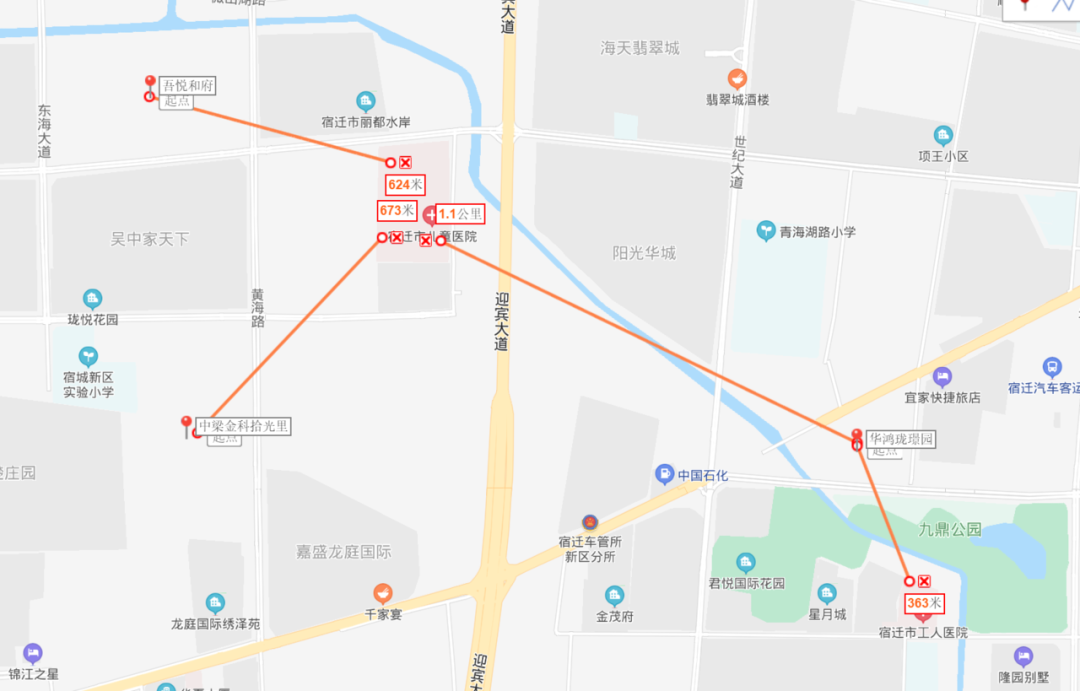This screenshot has width=1080, height=691.
Task: Remove the 1.1公里 distance measurement
Action: point(426,241)
